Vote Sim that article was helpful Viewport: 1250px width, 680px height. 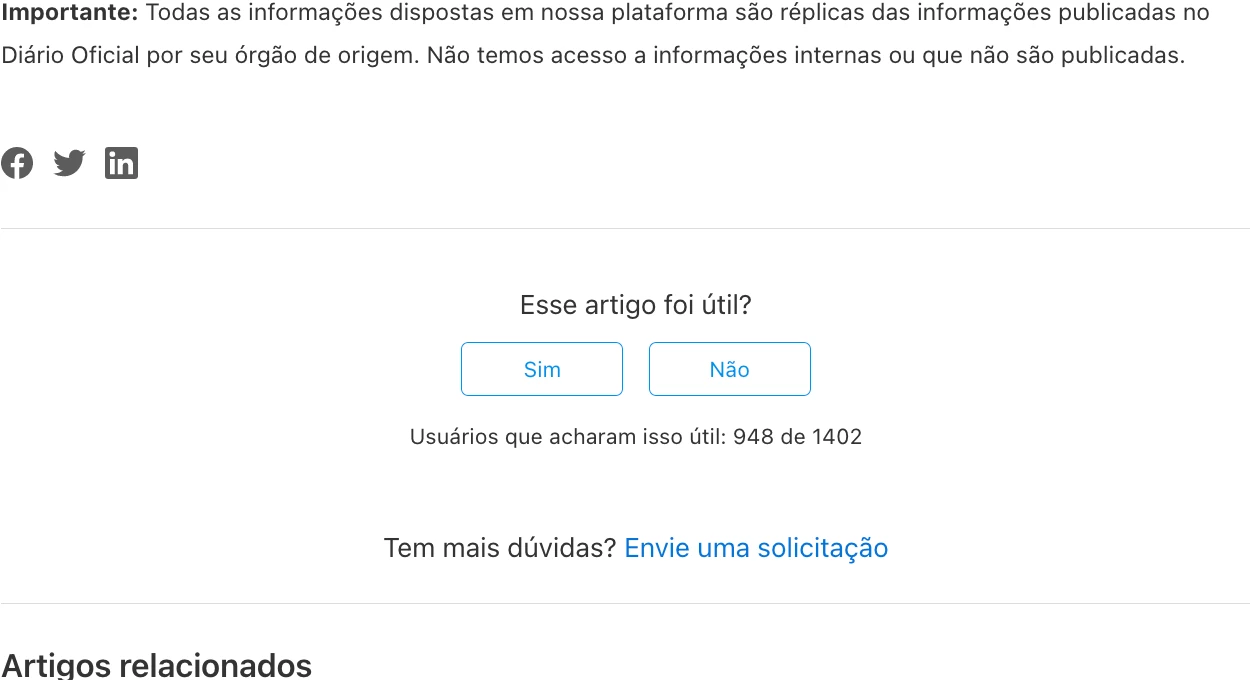coord(541,369)
